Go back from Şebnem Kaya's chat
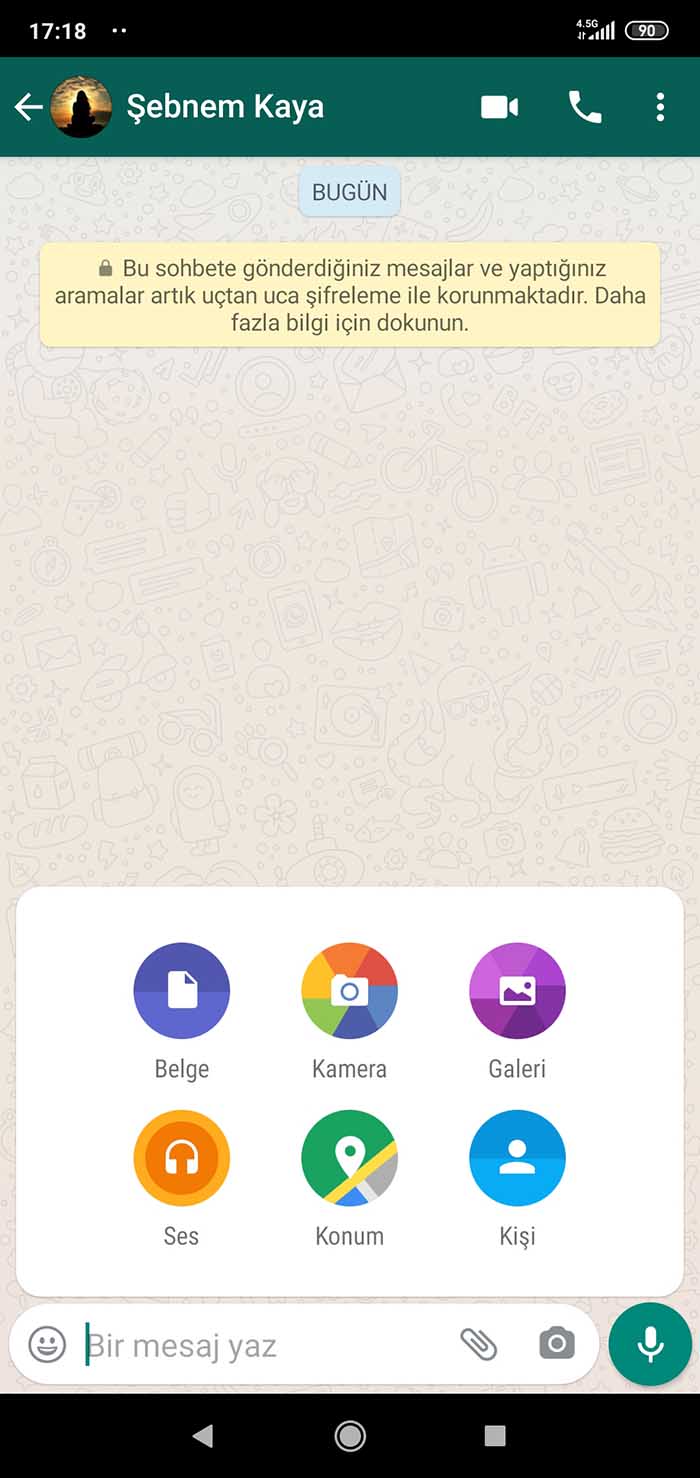The width and height of the screenshot is (700, 1478). (28, 107)
